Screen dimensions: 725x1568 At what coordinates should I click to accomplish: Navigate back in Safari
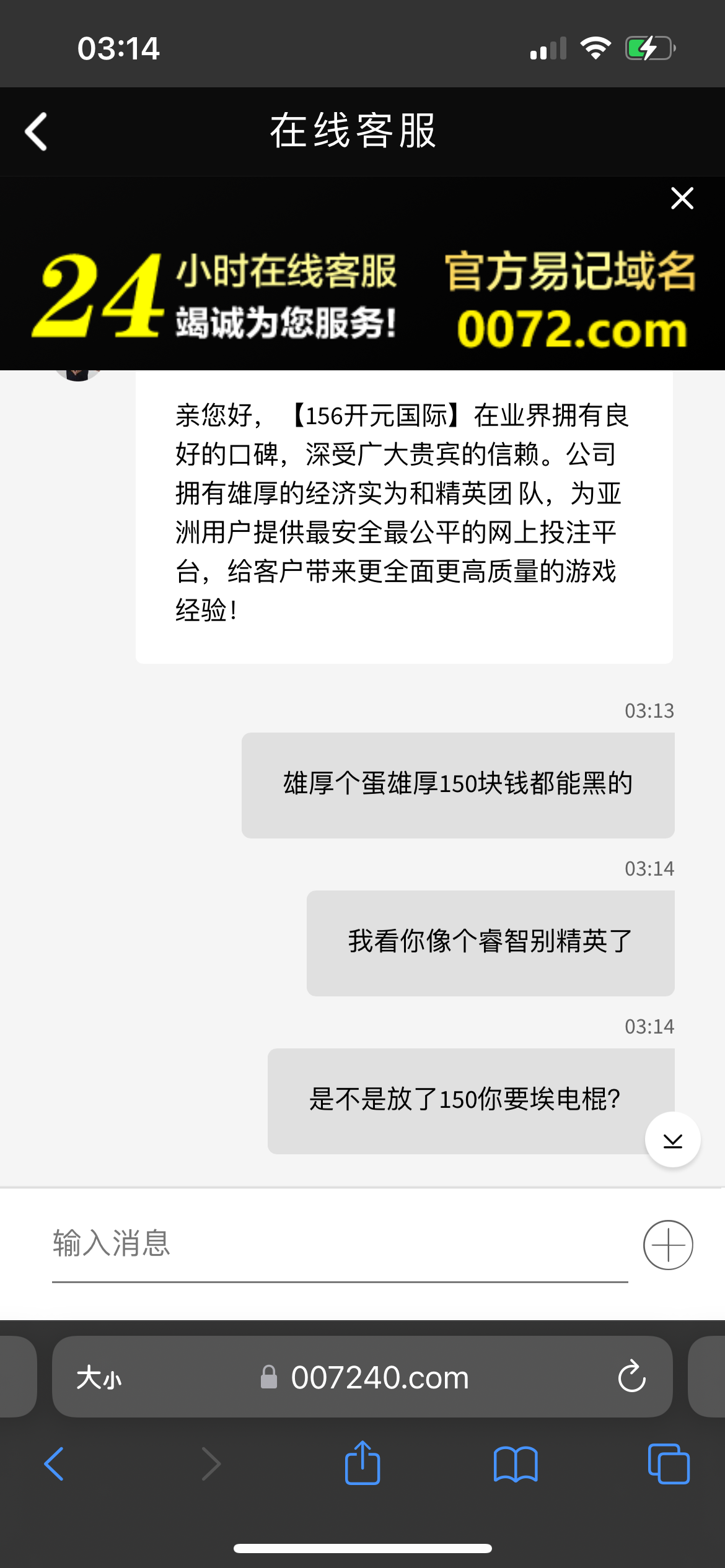[55, 1464]
